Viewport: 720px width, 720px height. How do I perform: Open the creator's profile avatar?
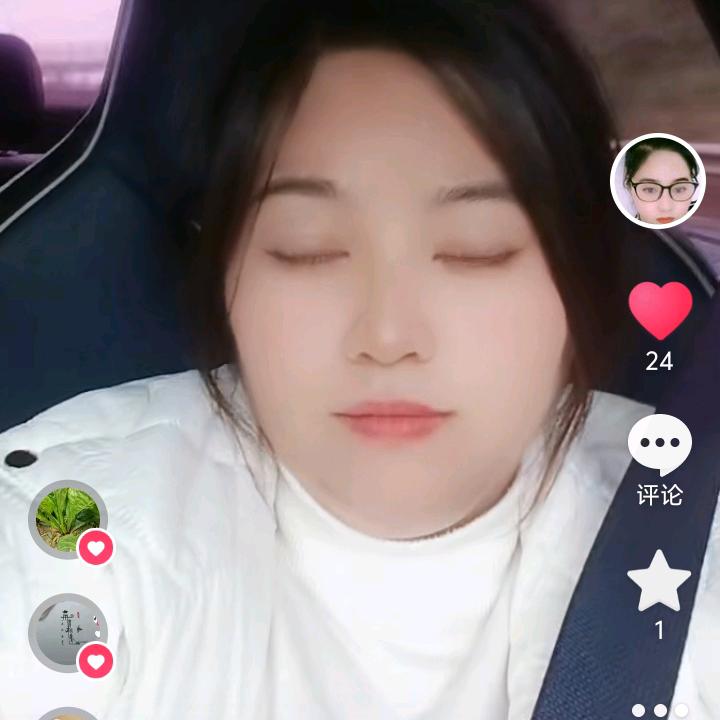(x=658, y=181)
